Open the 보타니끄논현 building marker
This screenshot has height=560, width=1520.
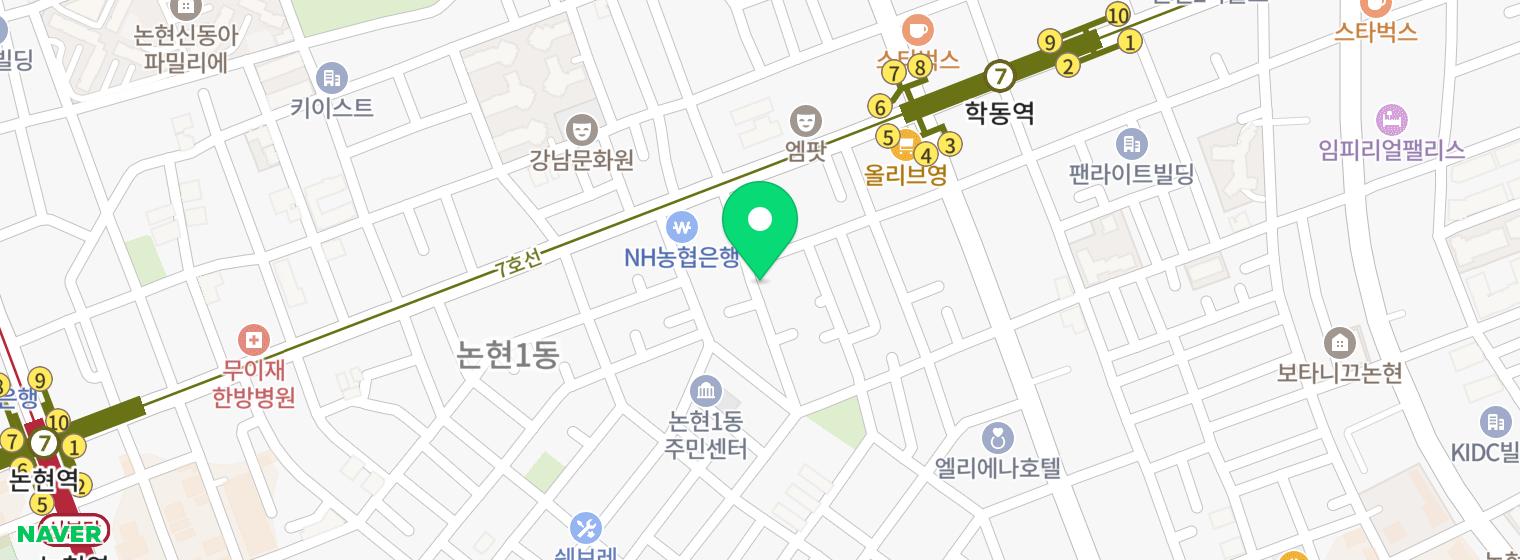coord(1339,344)
